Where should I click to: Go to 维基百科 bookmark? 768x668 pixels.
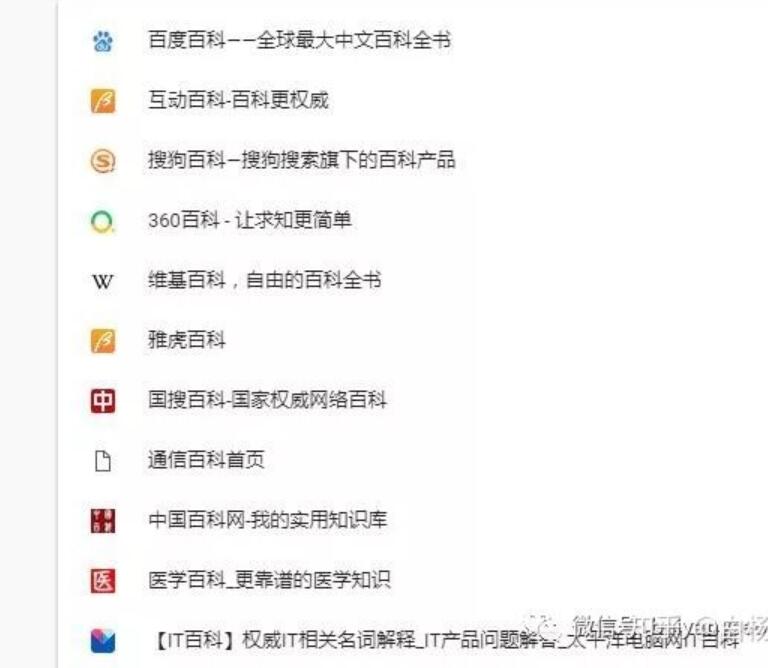pyautogui.click(x=264, y=281)
